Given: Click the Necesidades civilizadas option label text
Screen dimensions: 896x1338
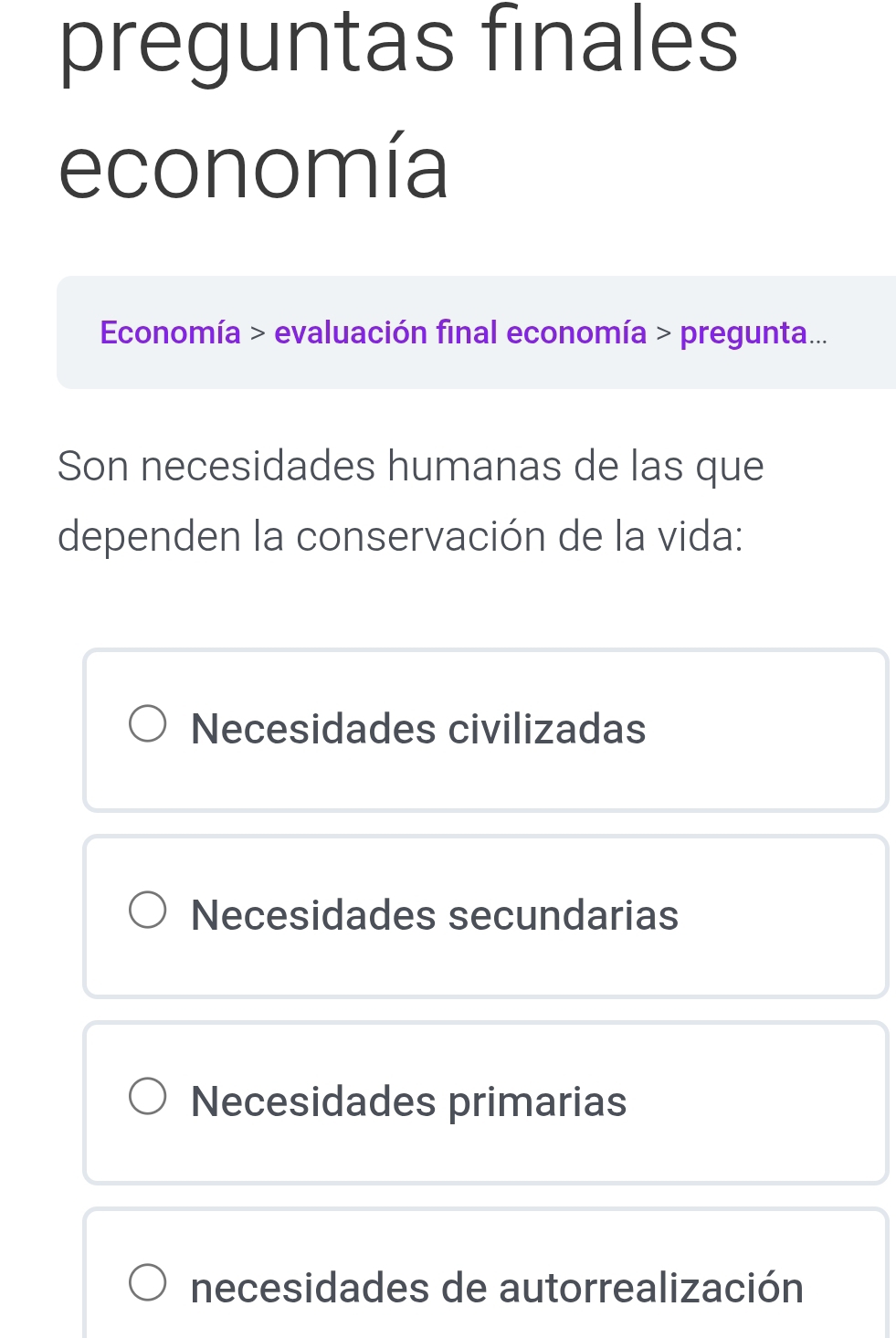Looking at the screenshot, I should click(x=417, y=727).
